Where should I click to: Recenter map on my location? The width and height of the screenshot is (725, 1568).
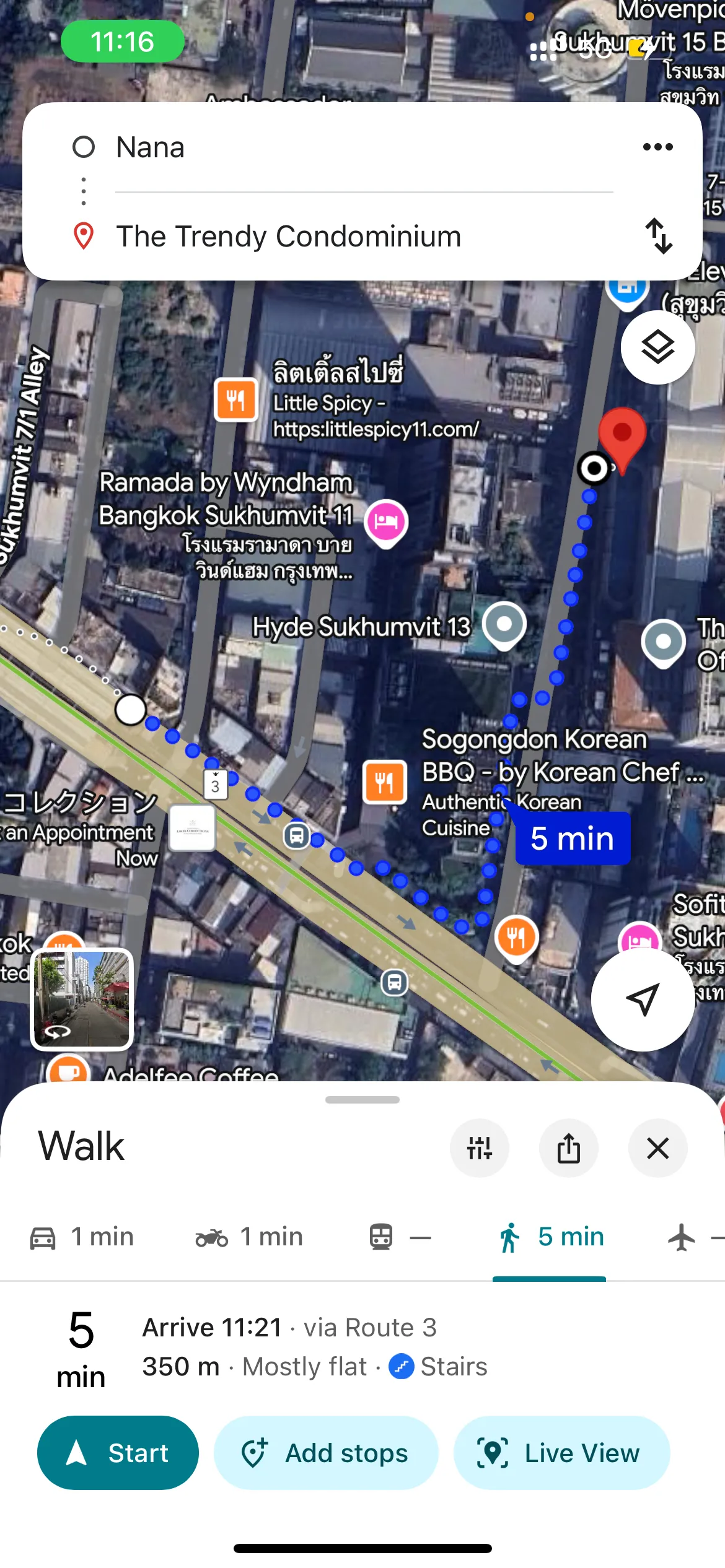(643, 999)
